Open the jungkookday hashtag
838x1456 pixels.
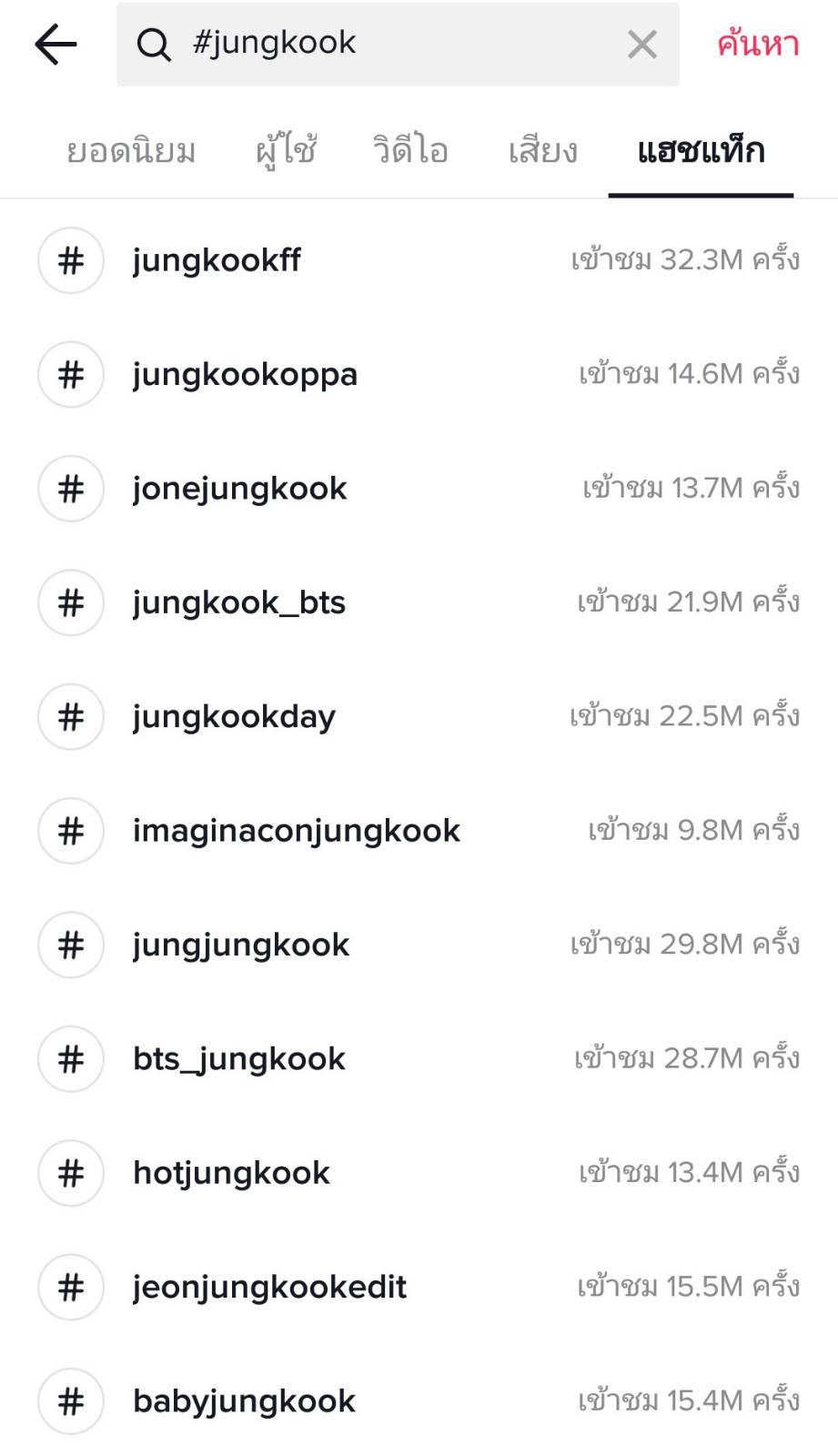click(x=419, y=717)
